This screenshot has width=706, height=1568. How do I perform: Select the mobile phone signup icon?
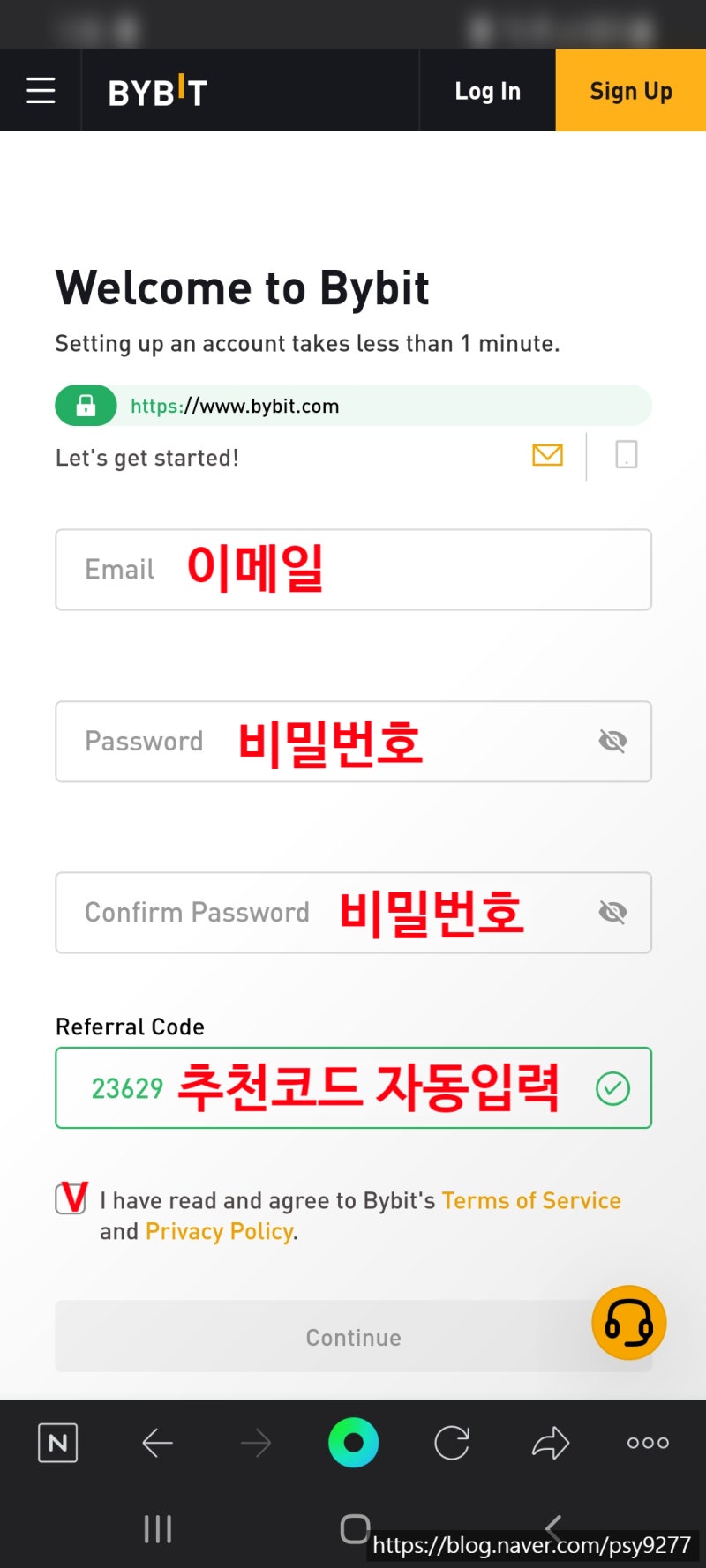tap(627, 455)
